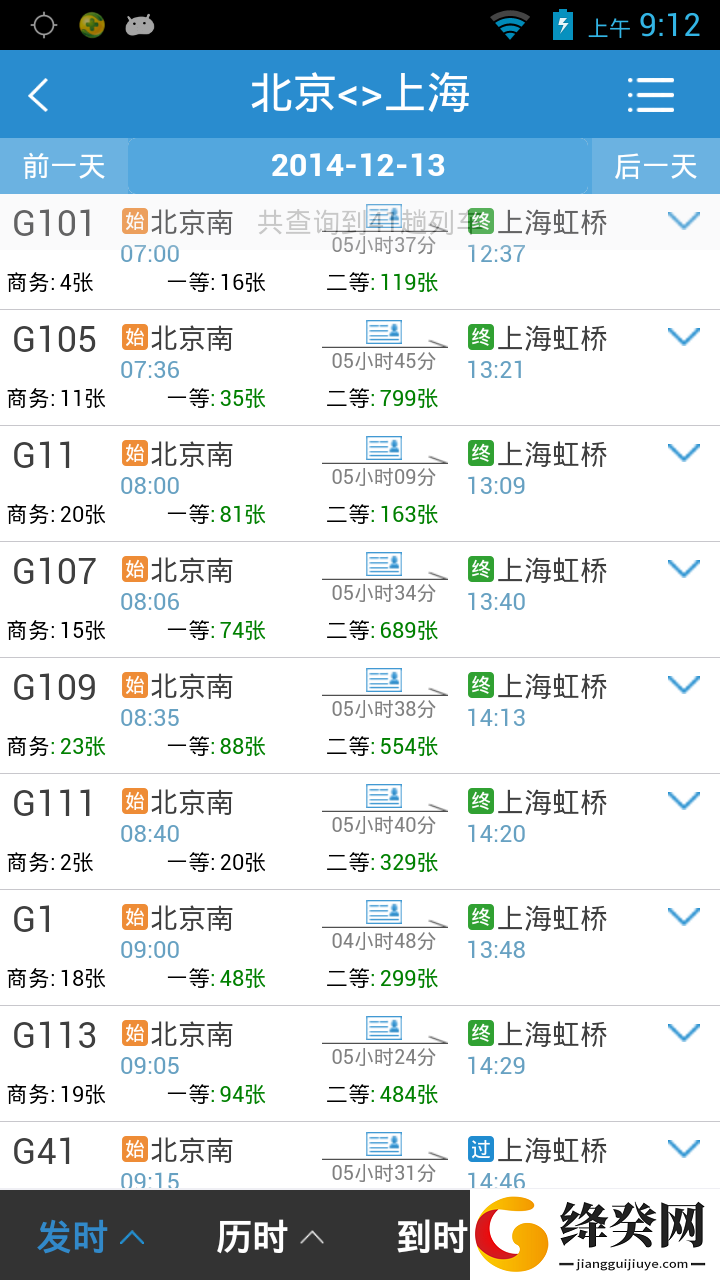This screenshot has height=1280, width=720.
Task: Open the date picker showing 2014-12-13
Action: (x=359, y=166)
